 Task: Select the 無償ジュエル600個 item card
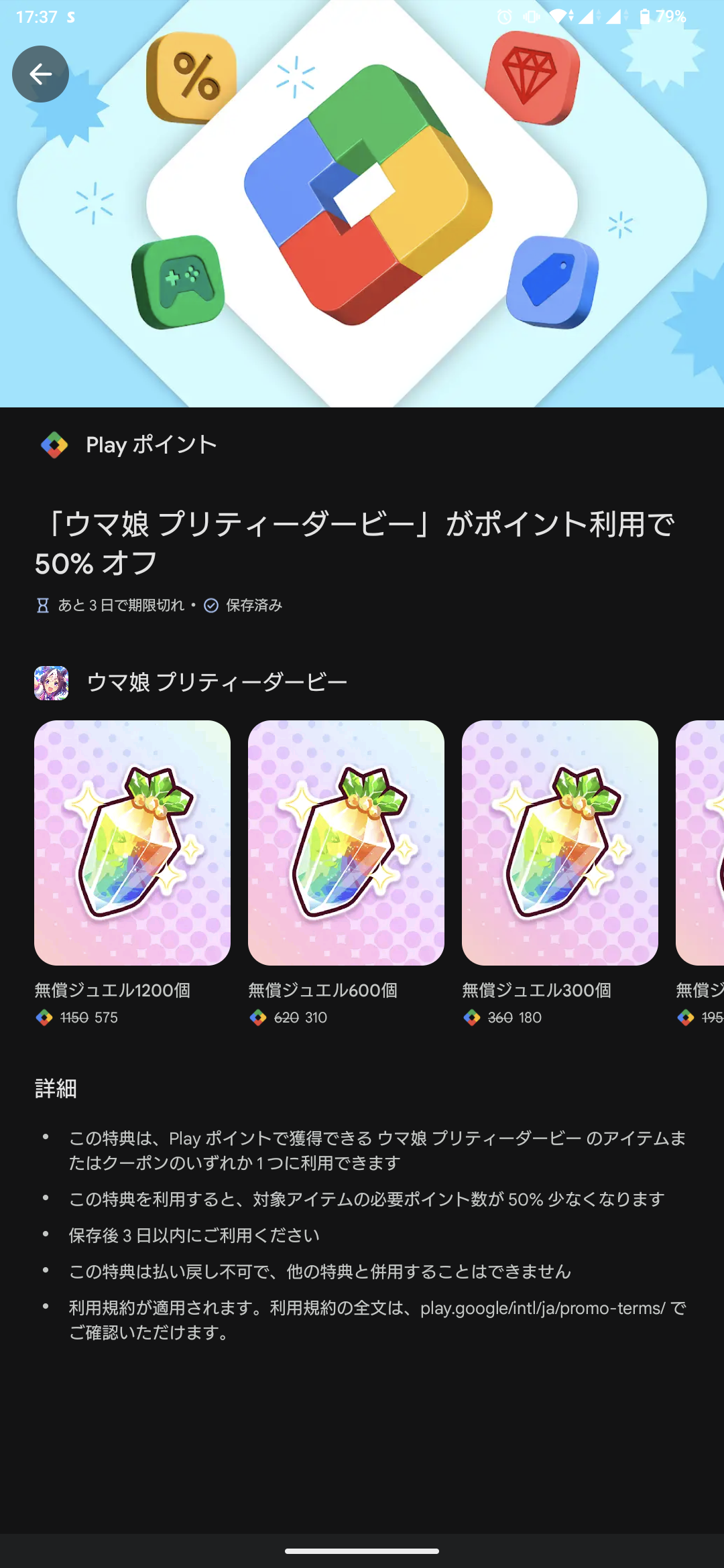[346, 873]
